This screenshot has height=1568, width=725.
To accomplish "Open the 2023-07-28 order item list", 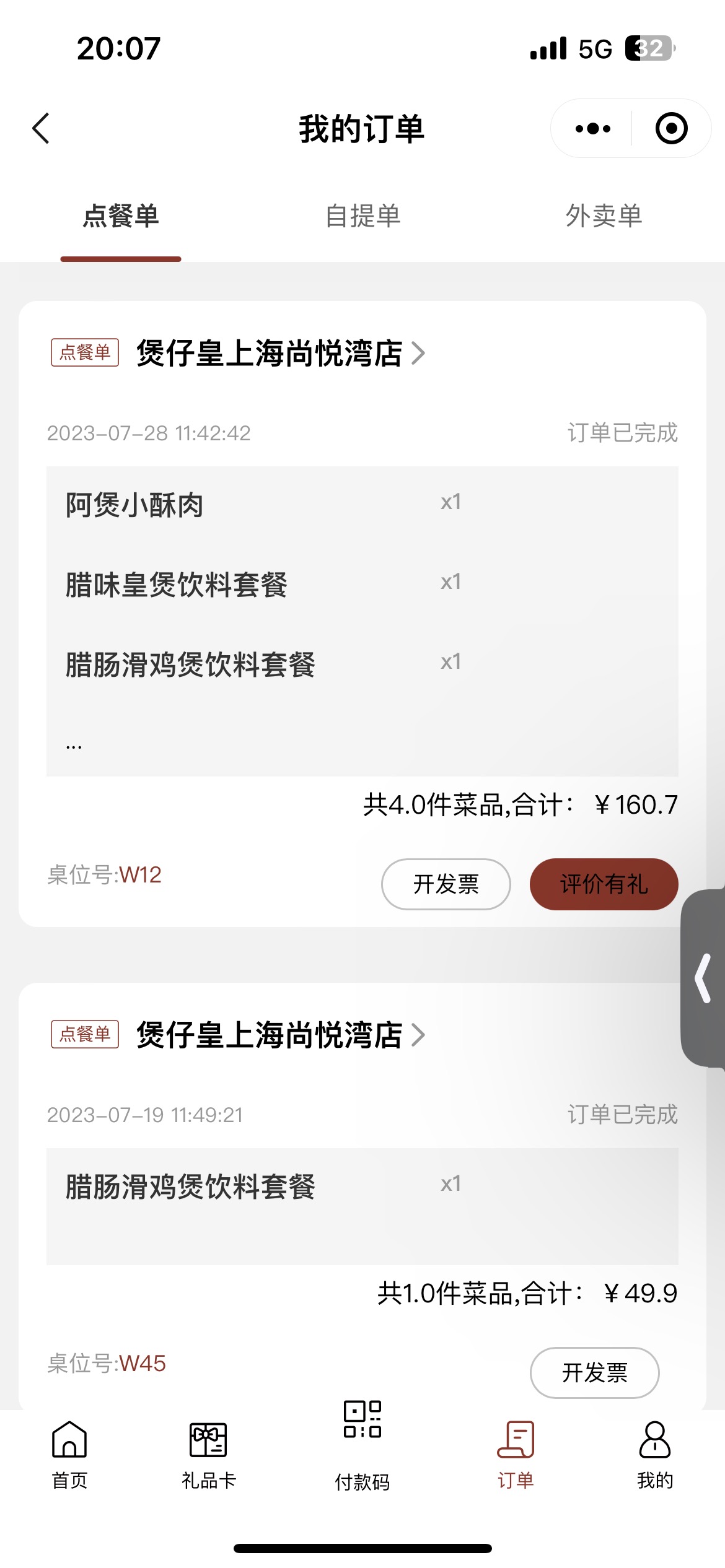I will click(x=362, y=621).
